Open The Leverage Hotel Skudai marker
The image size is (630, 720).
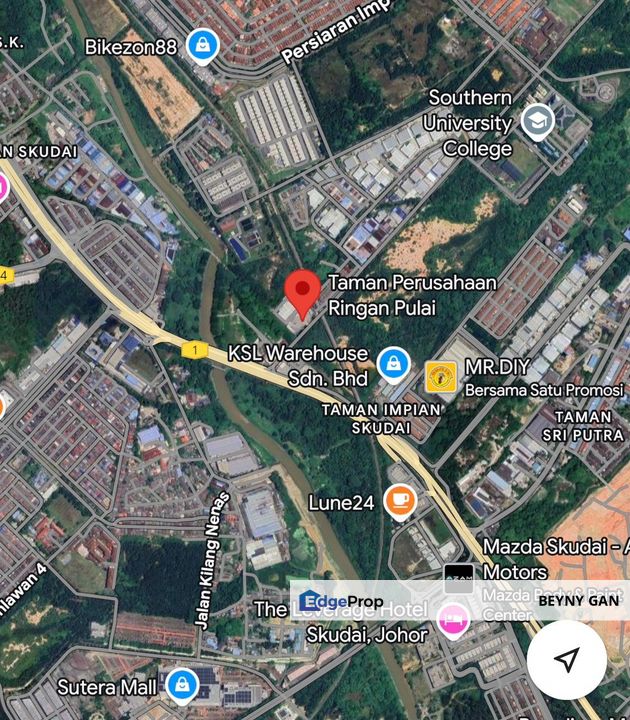(x=454, y=617)
